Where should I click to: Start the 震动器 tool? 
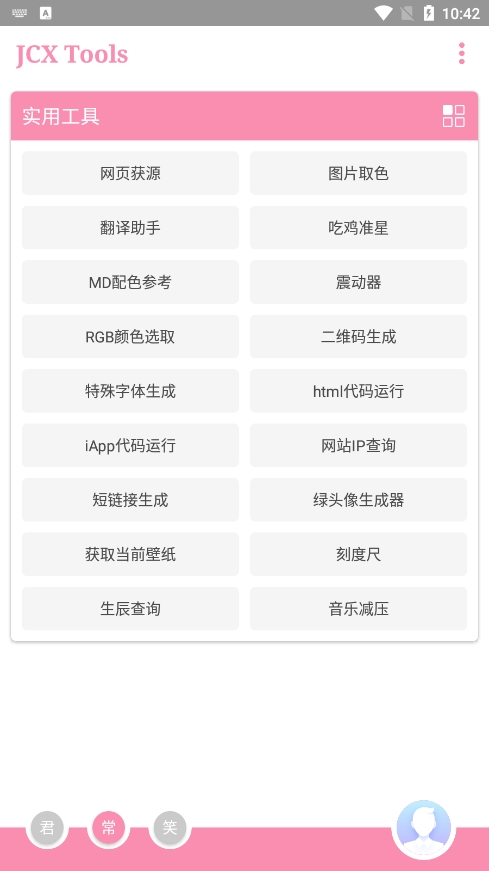tap(358, 282)
